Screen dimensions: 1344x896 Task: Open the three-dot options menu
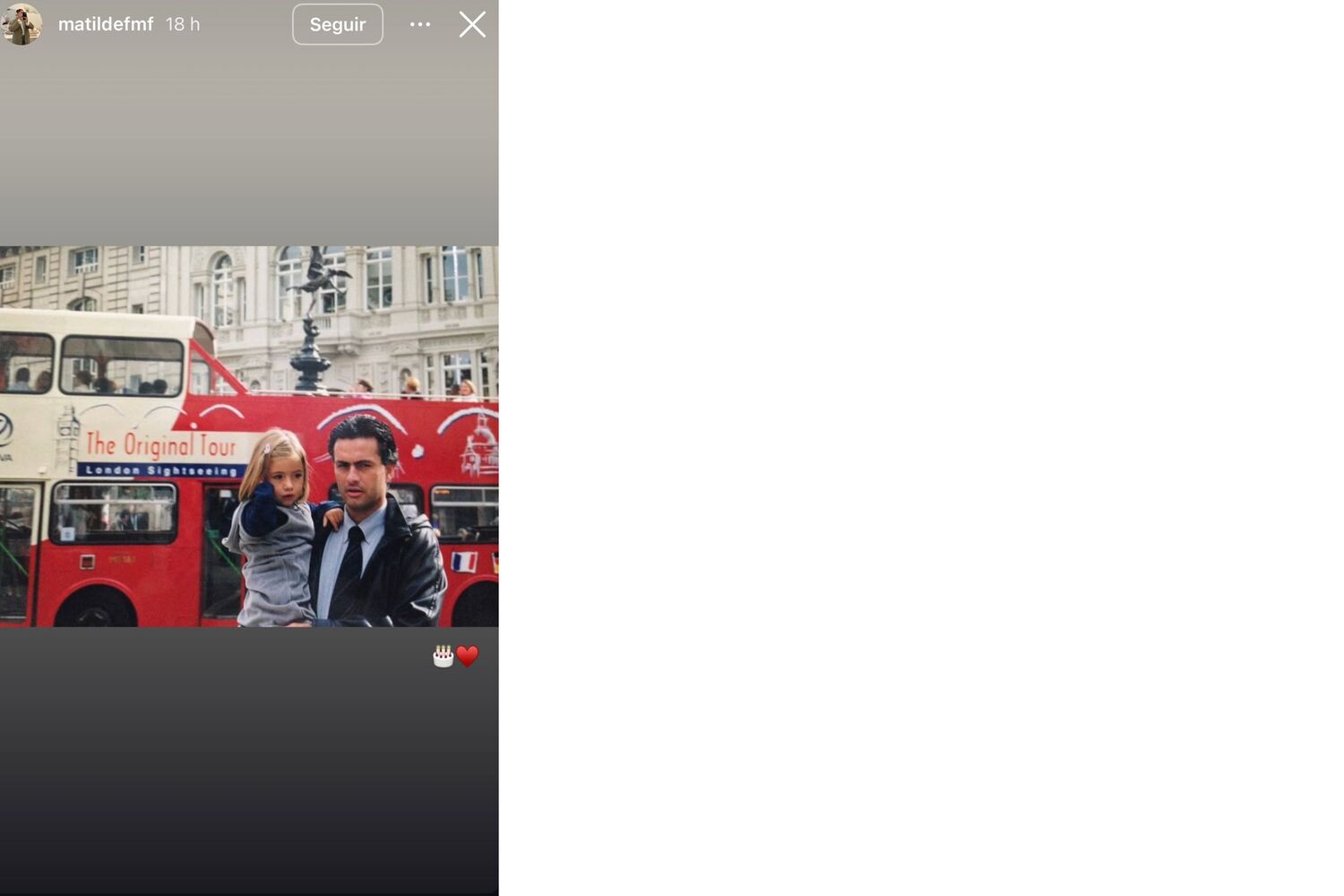pyautogui.click(x=419, y=24)
